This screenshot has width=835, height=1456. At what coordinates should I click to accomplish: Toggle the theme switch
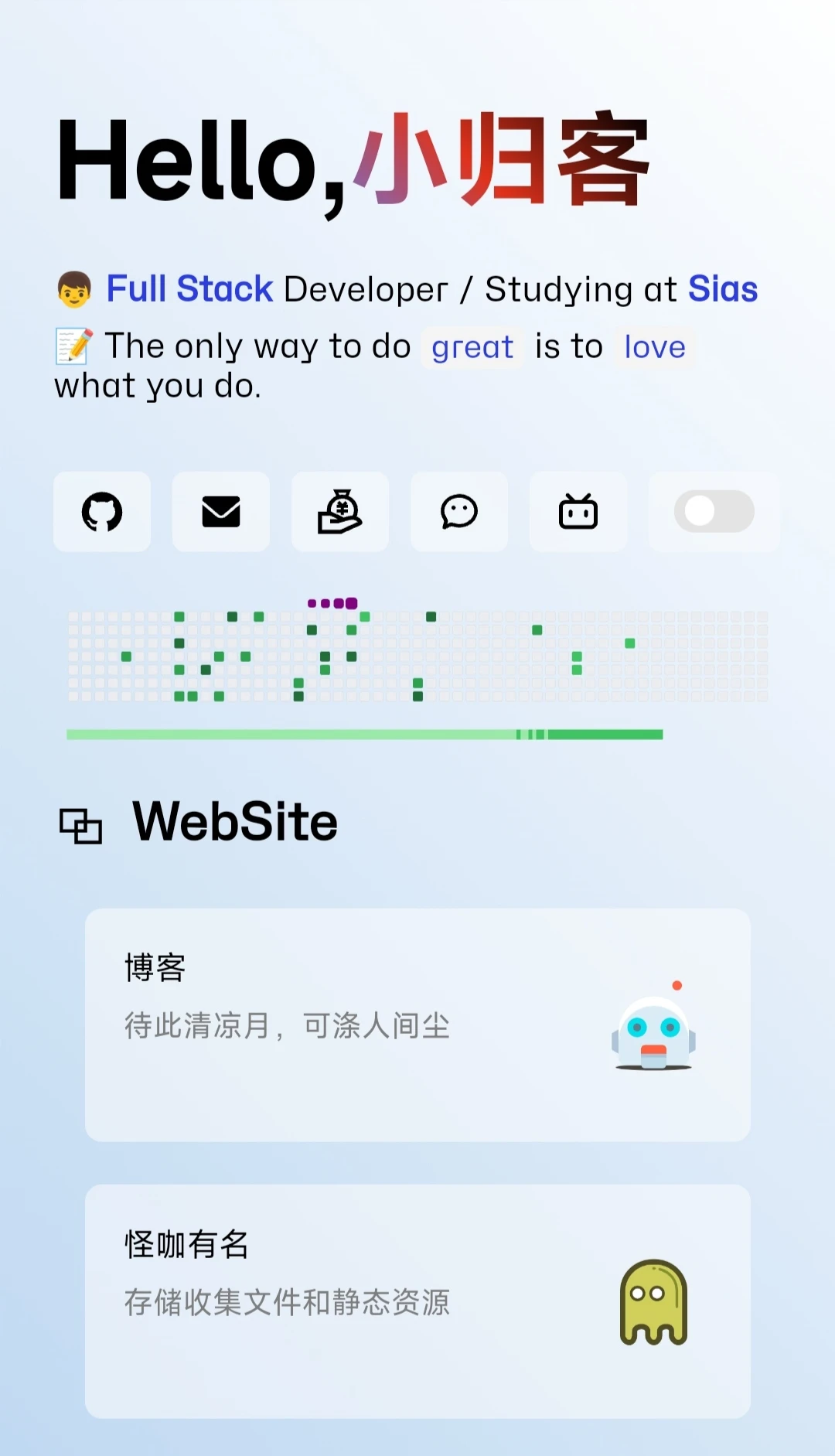pos(714,511)
